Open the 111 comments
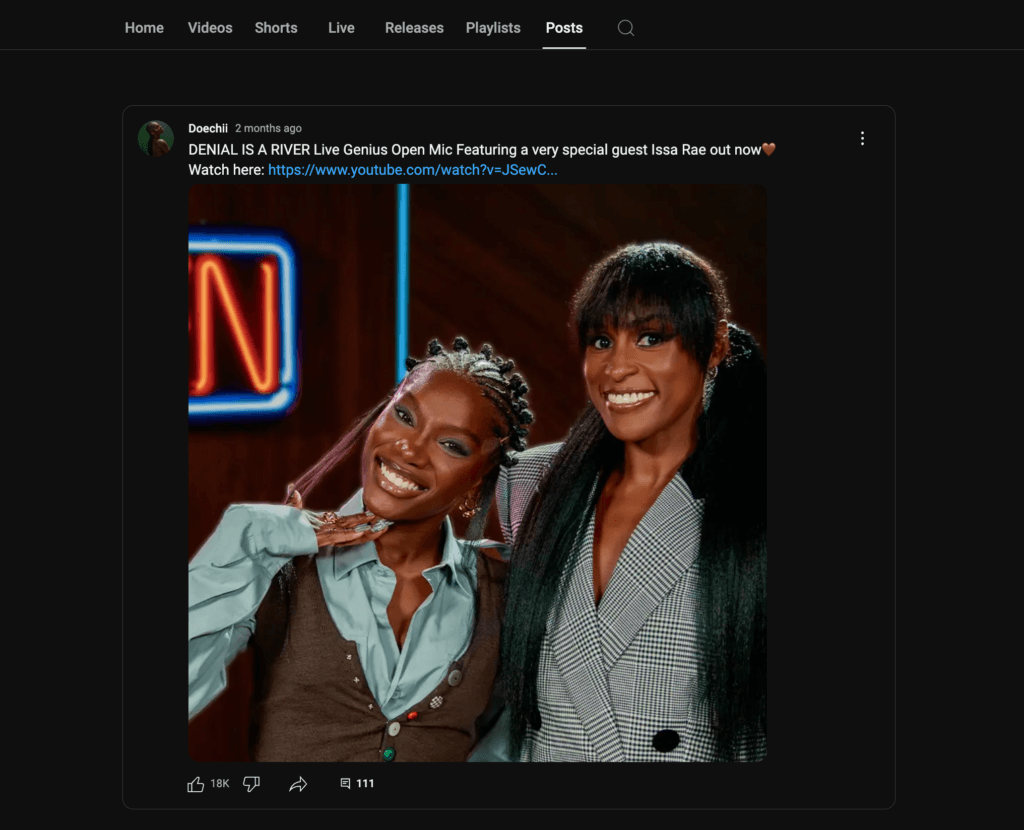The width and height of the screenshot is (1024, 830). coord(357,784)
